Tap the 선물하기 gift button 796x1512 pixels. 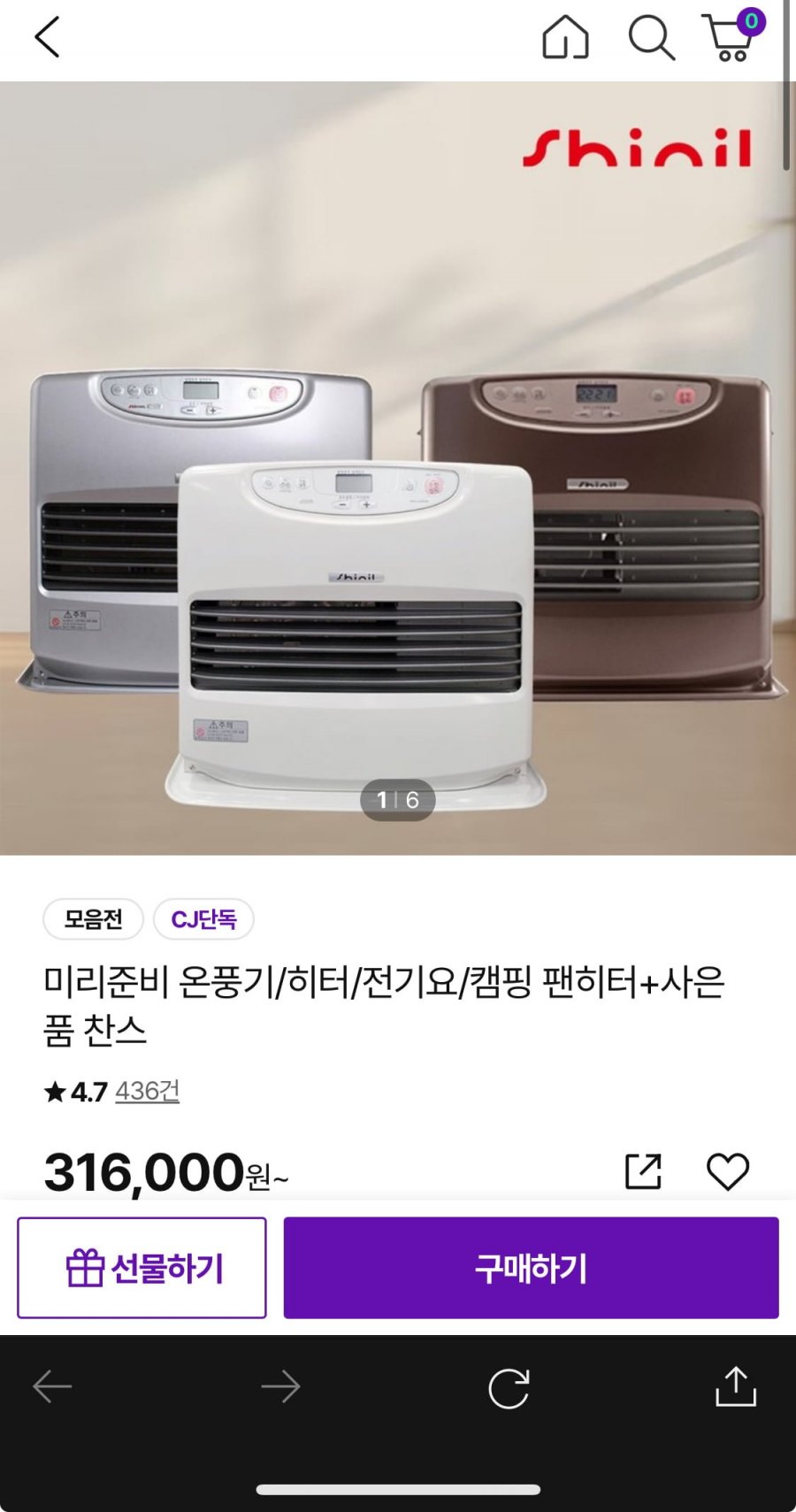tap(142, 1268)
